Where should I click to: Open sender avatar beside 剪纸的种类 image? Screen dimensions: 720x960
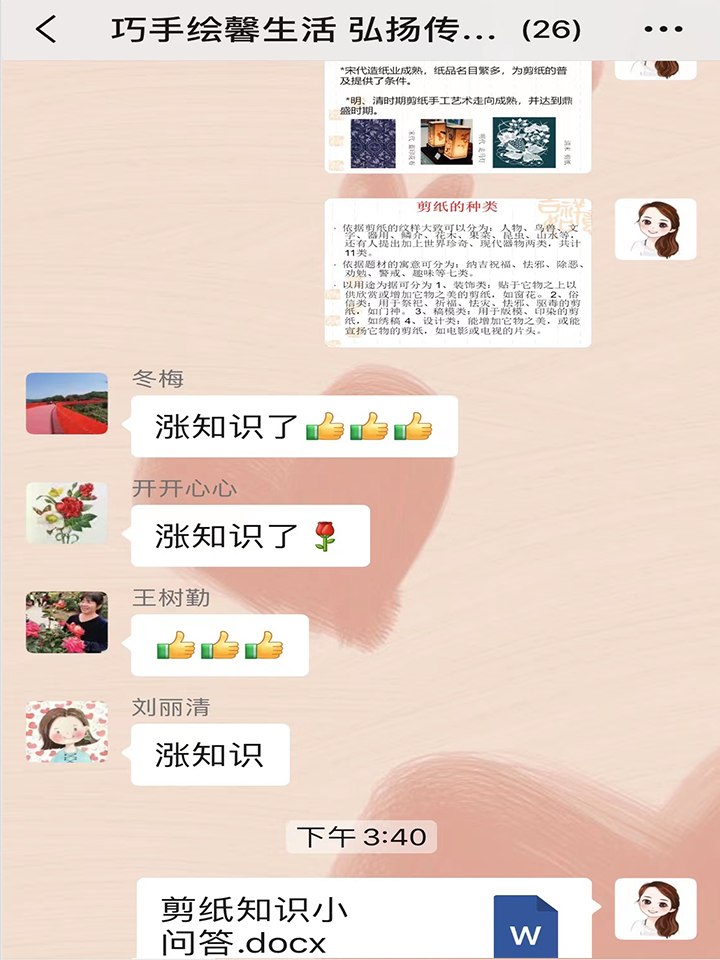coord(655,230)
